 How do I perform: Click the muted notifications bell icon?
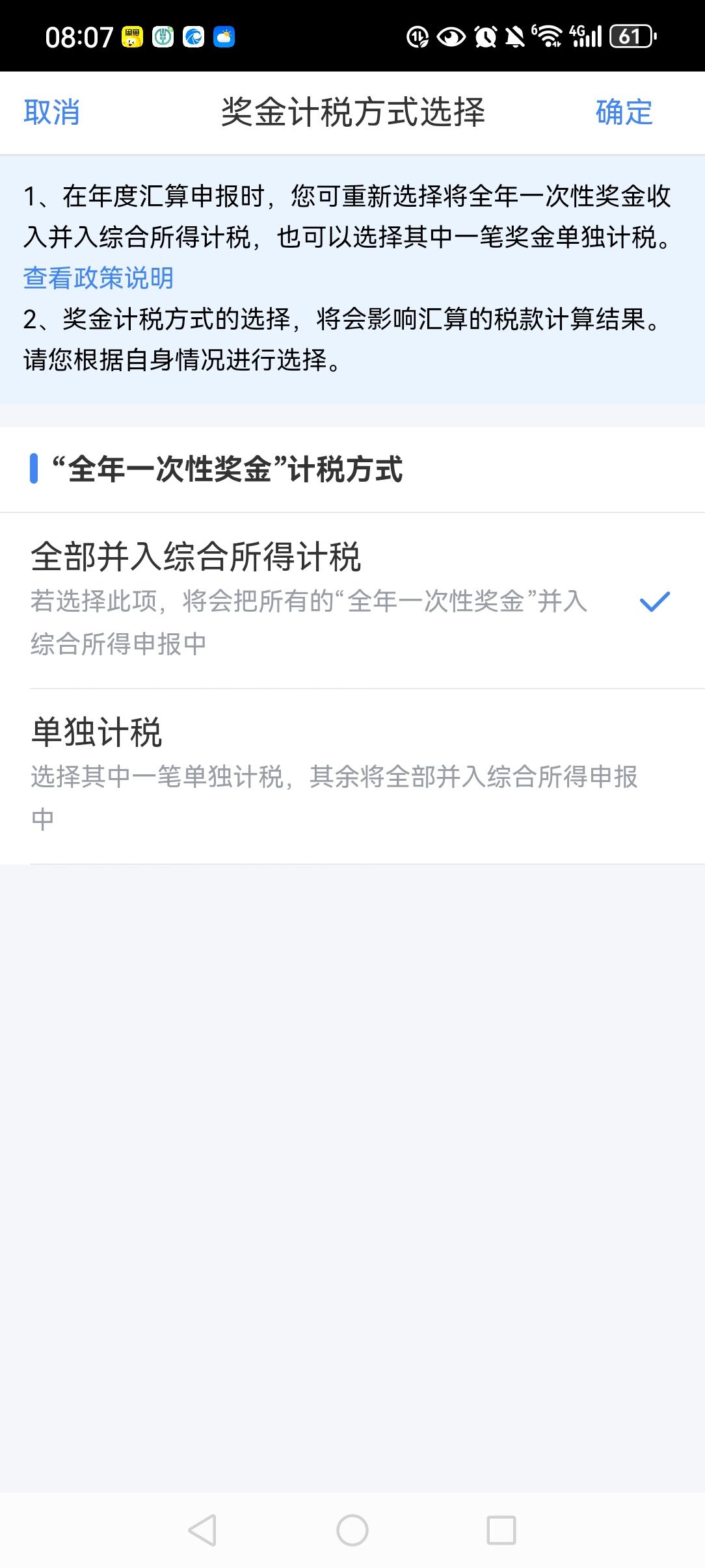[x=516, y=37]
